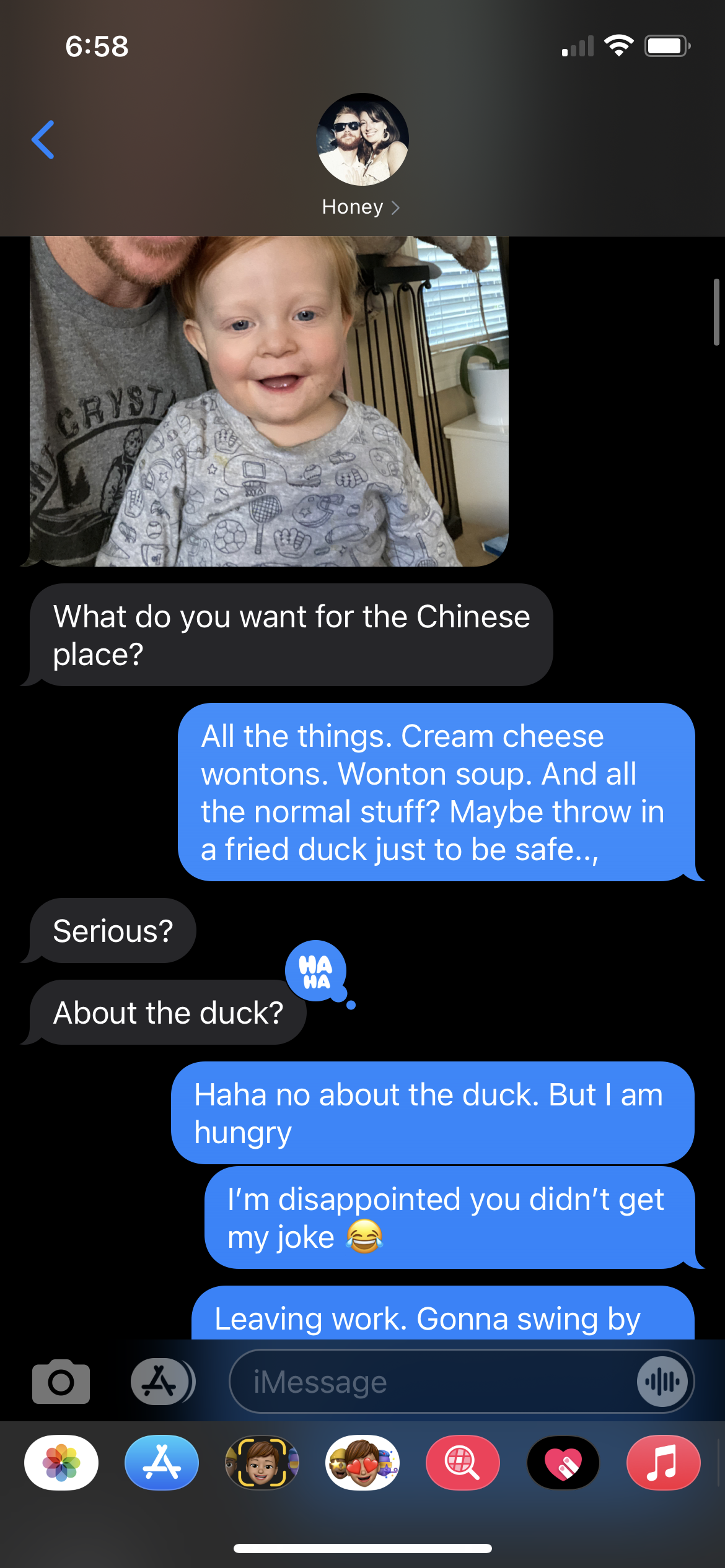The height and width of the screenshot is (1568, 725).
Task: Open the Memoji app
Action: [261, 1463]
